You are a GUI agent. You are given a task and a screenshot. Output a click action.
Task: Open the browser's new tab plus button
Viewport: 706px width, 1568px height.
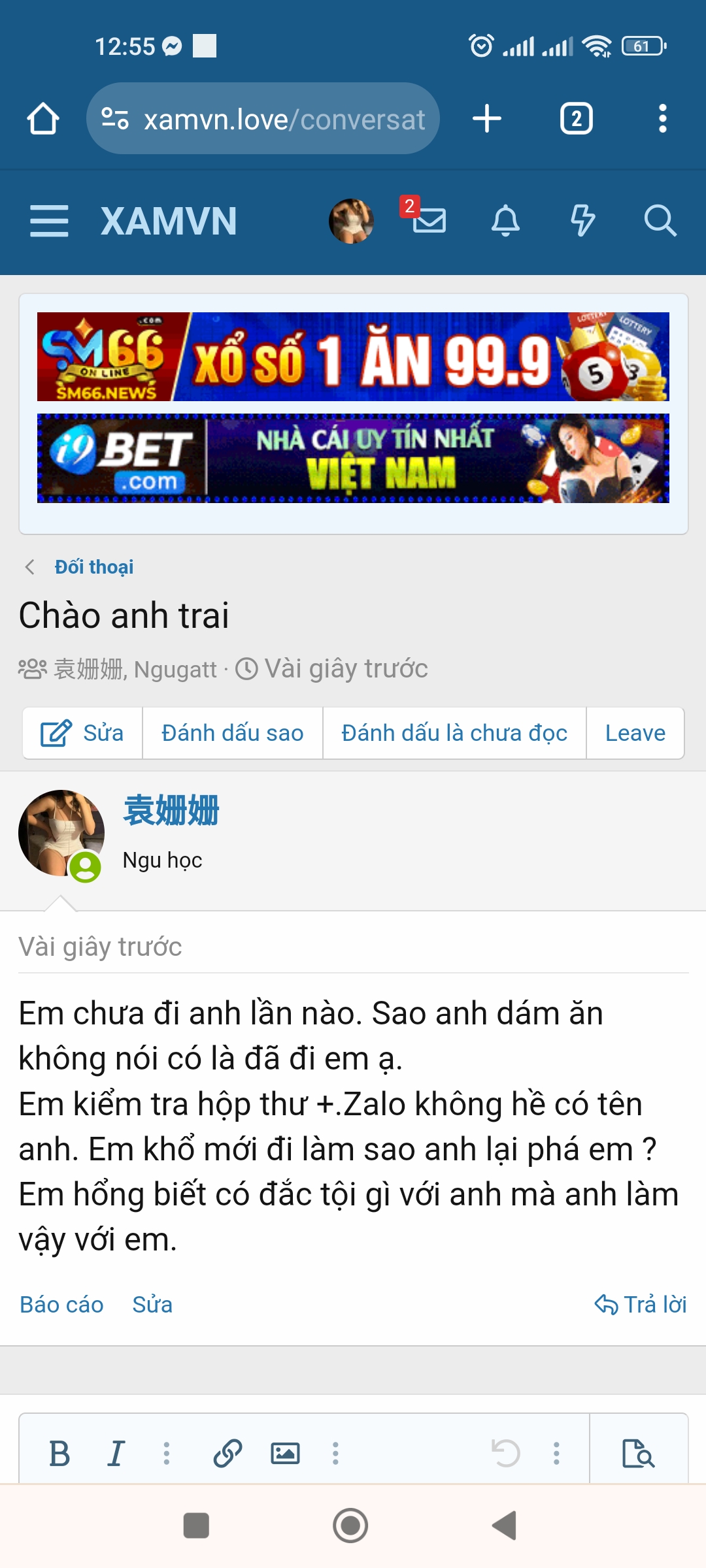click(x=487, y=119)
